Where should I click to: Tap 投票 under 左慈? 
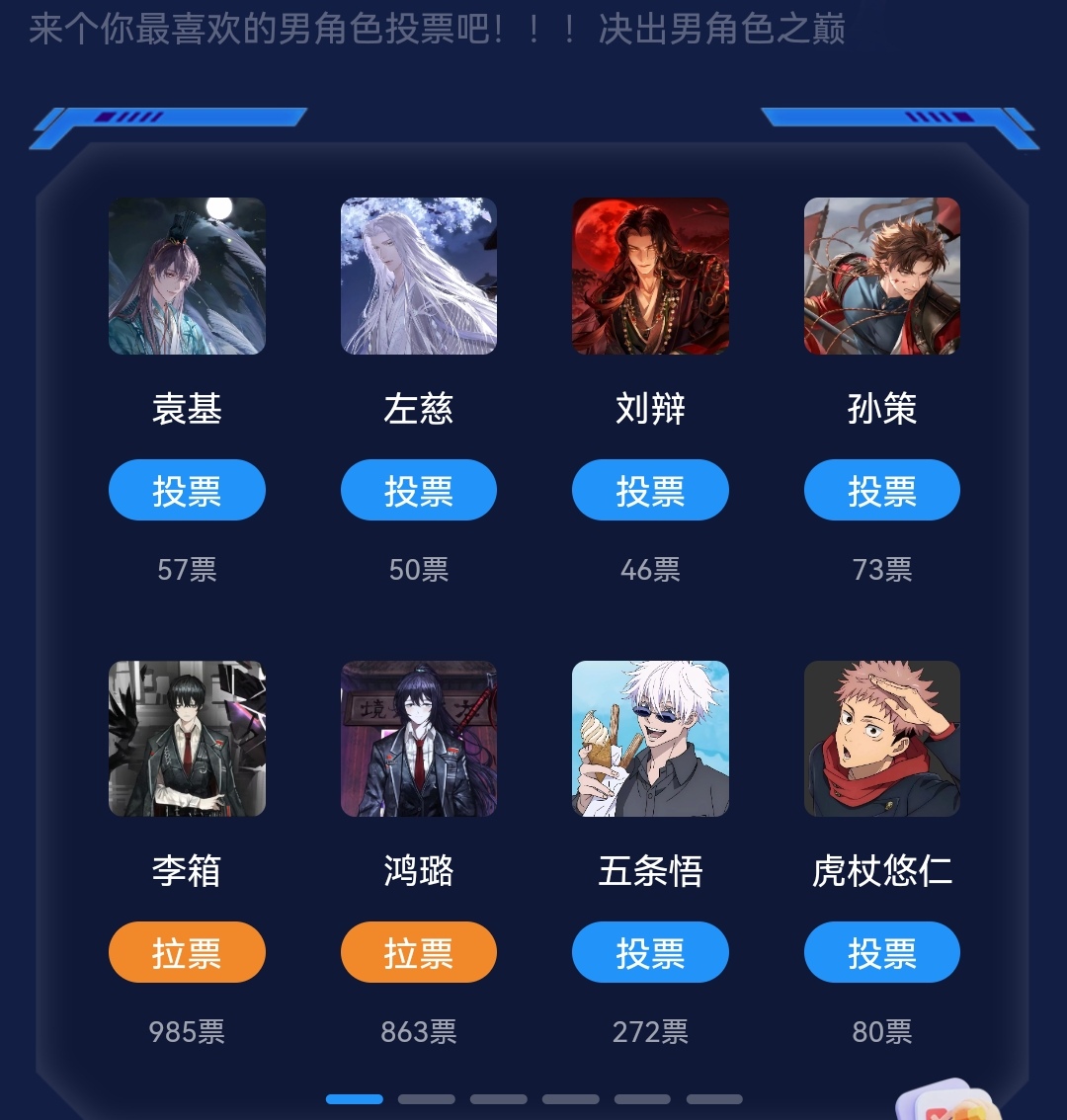tap(418, 490)
